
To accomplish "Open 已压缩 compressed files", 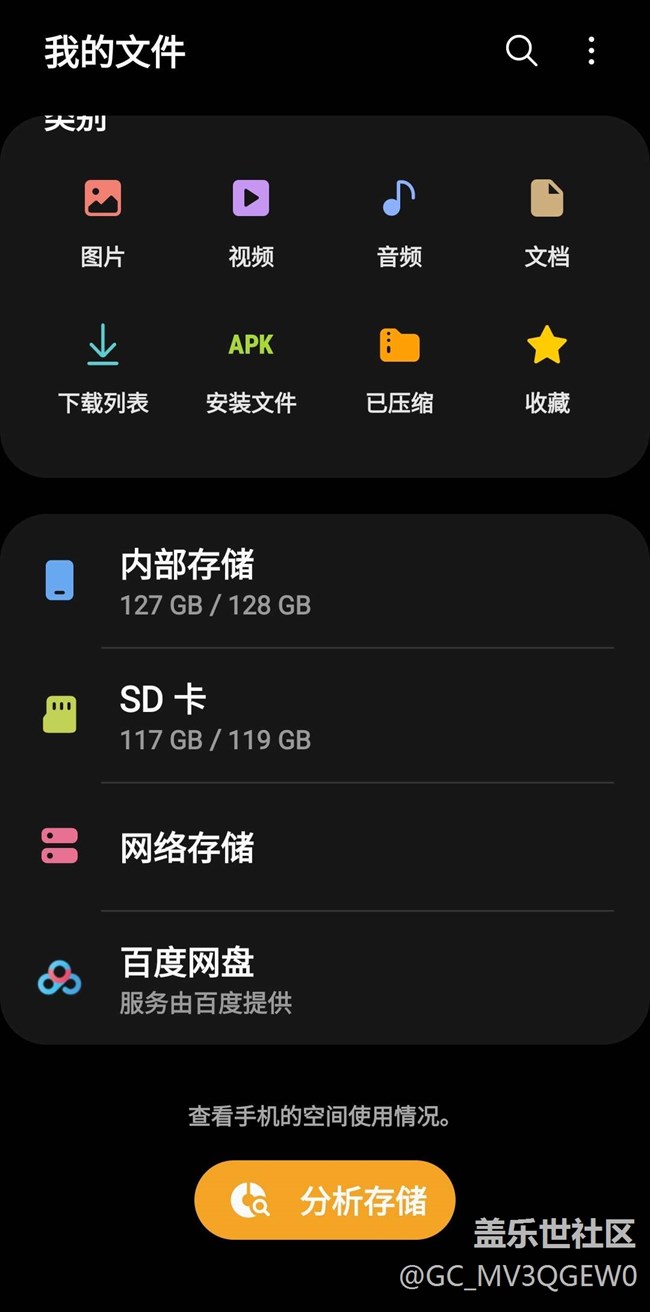I will [399, 370].
